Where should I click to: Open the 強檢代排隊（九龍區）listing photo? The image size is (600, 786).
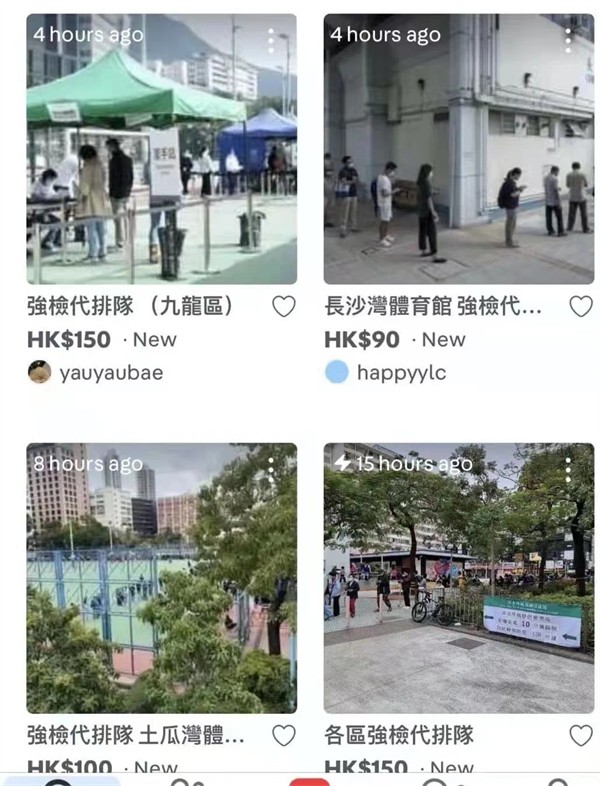click(x=161, y=150)
